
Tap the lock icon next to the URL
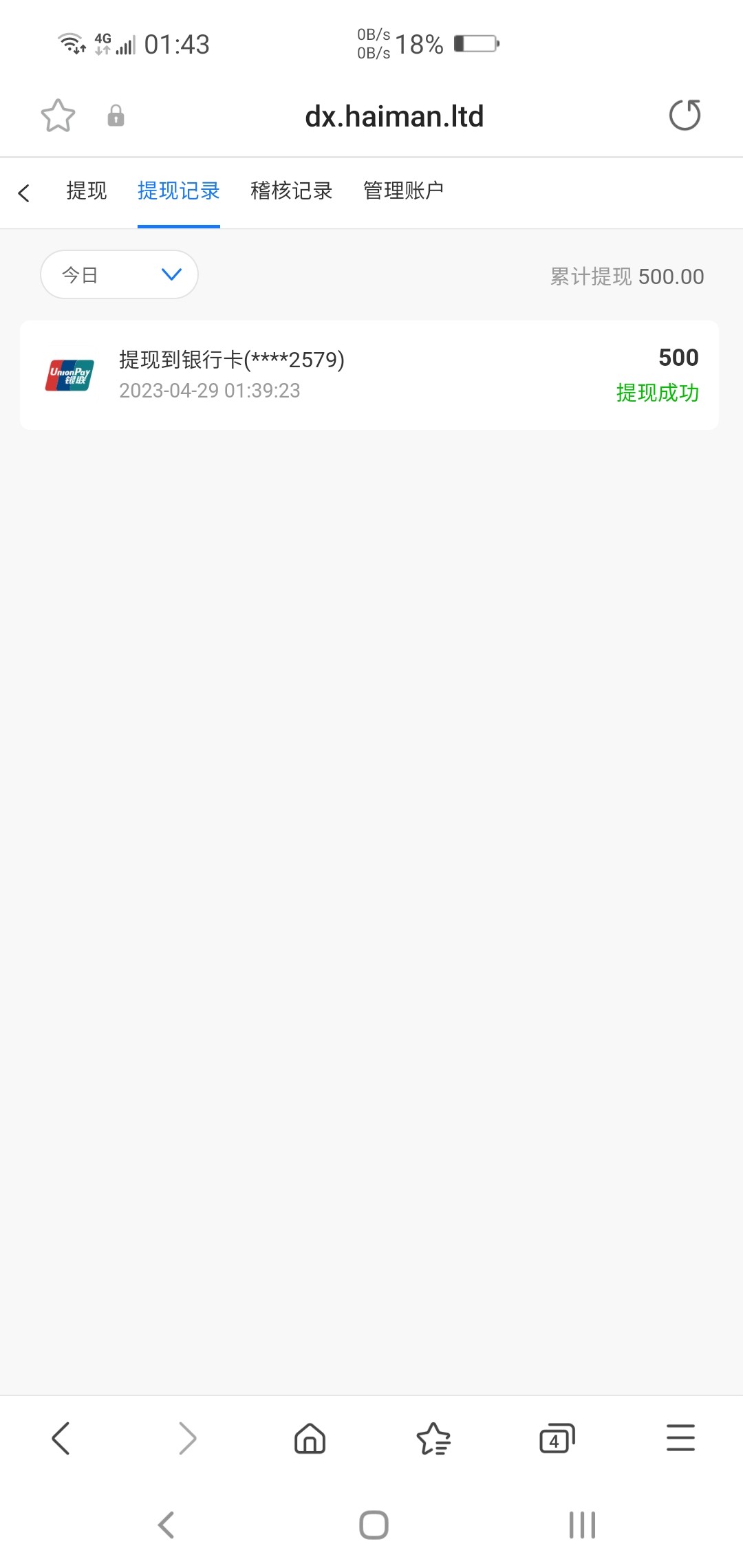pyautogui.click(x=116, y=116)
